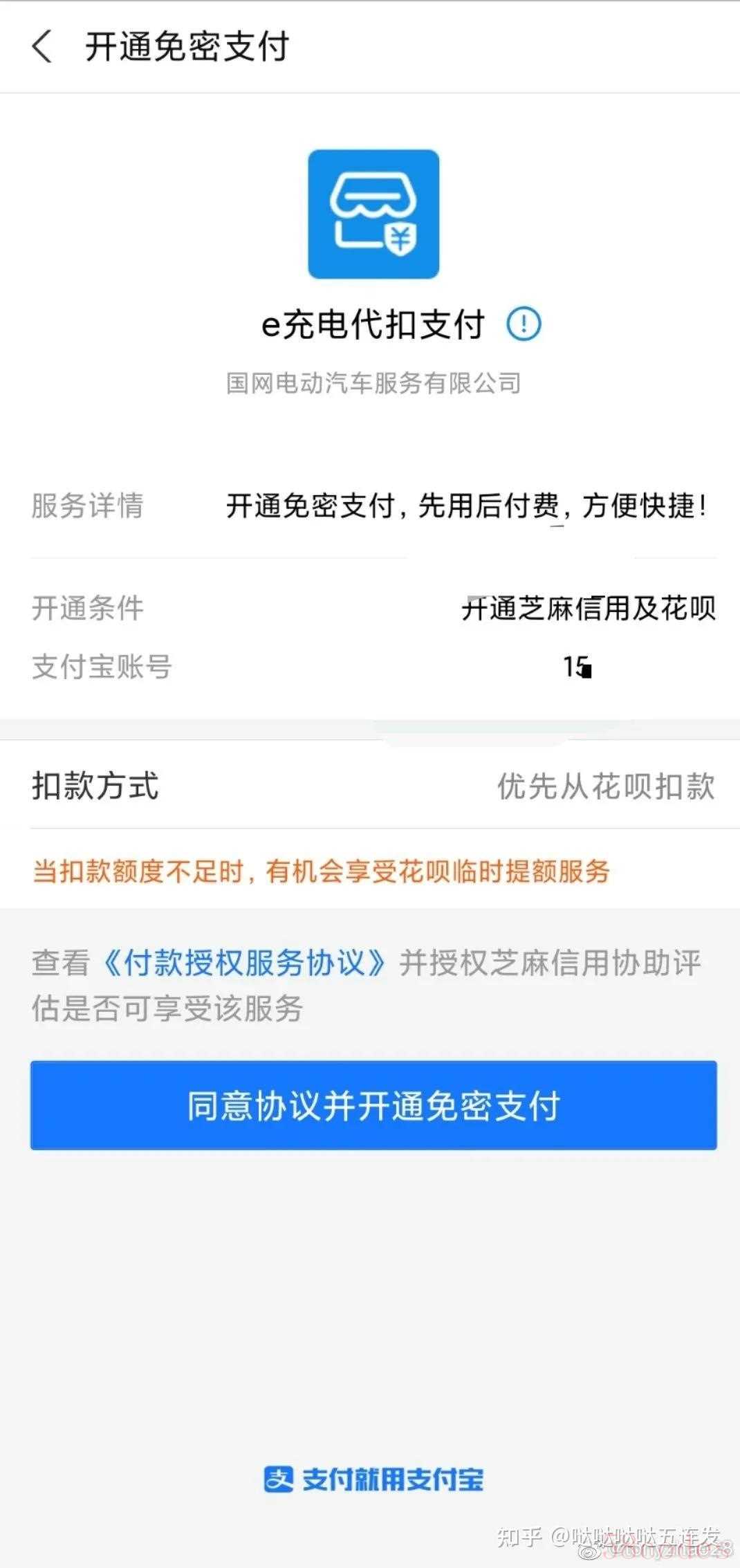Go back from 开通免密支付 page
Screen dimensions: 740x1568
coord(41,47)
